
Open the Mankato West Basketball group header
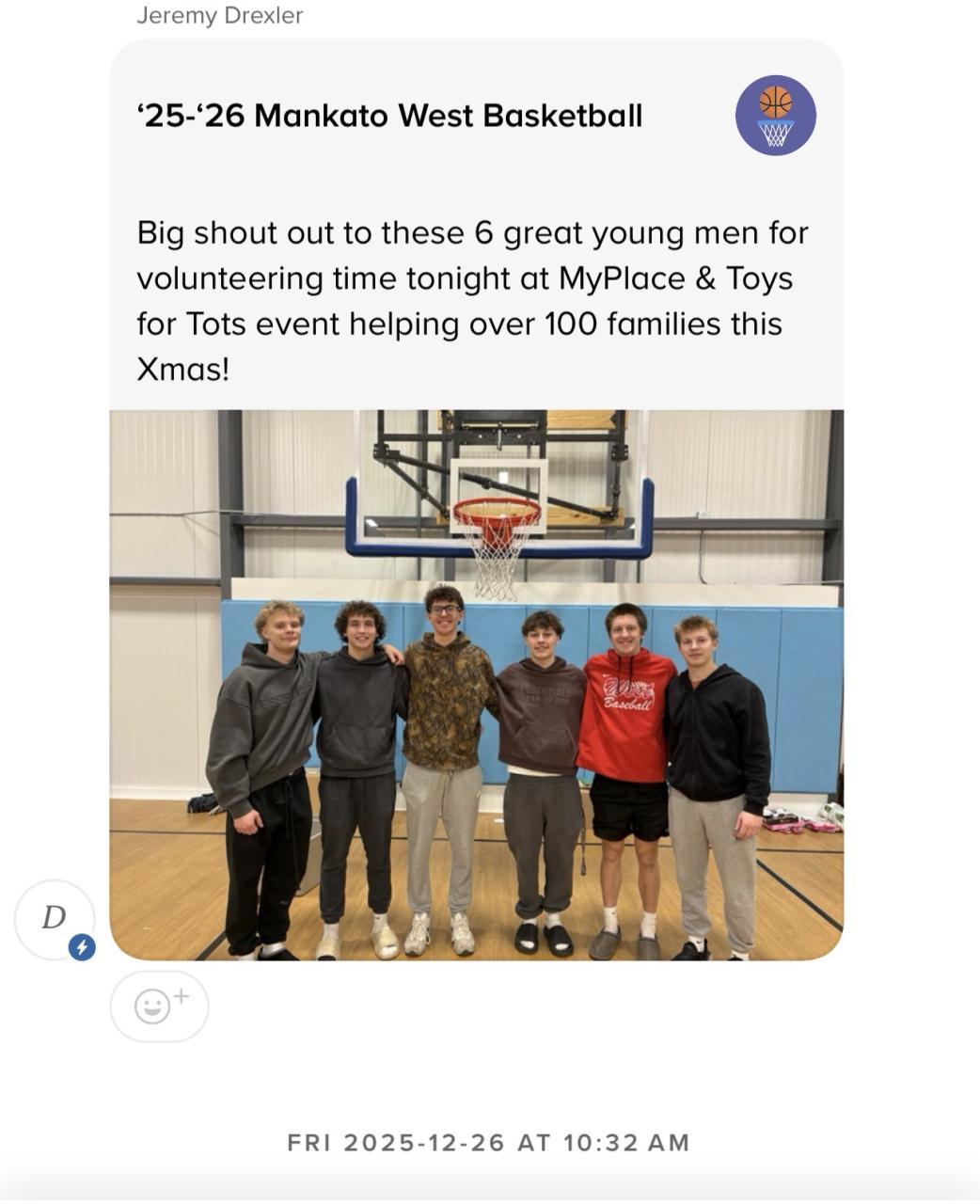pyautogui.click(x=389, y=116)
